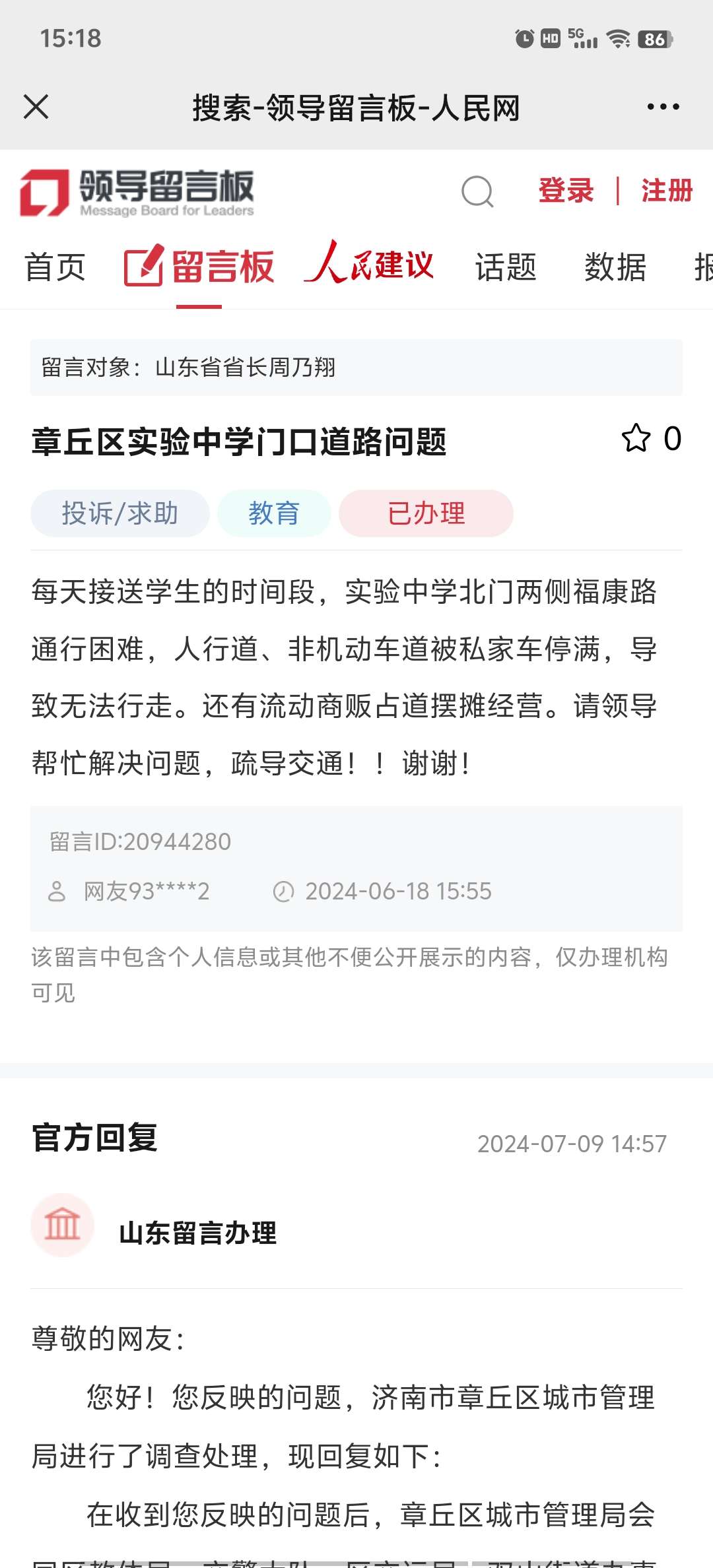Select the 留言板 tab
The height and width of the screenshot is (1568, 713).
(199, 267)
